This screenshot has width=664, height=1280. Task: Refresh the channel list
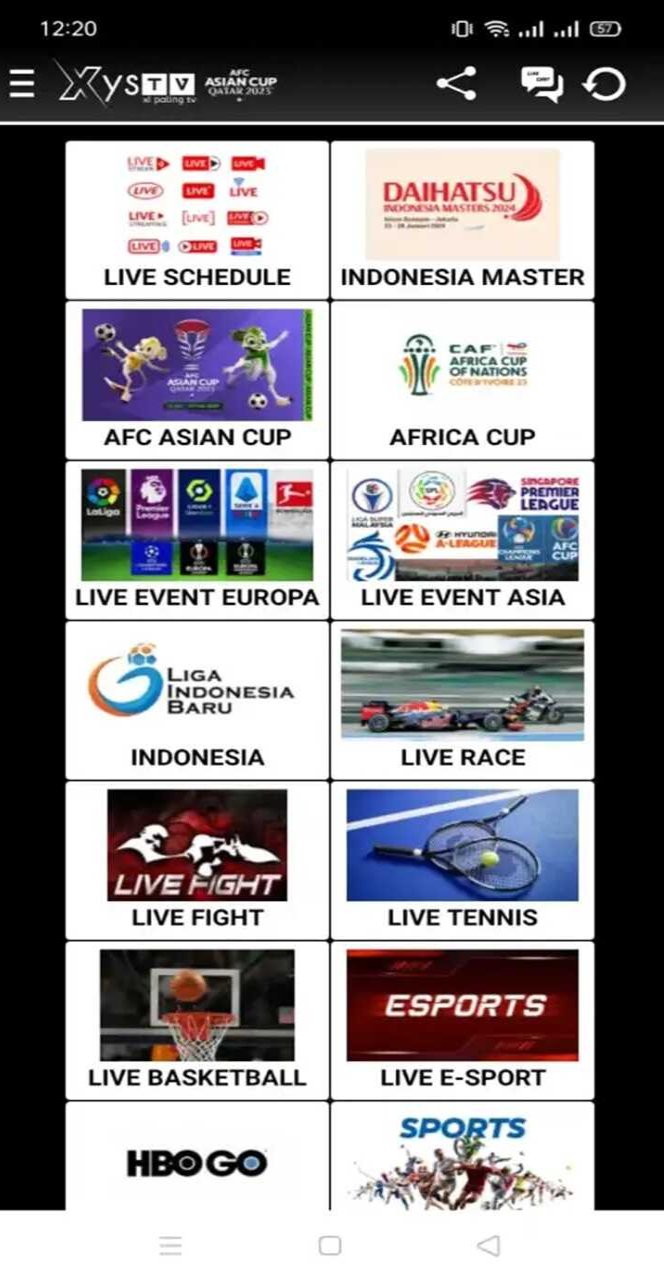pos(604,84)
